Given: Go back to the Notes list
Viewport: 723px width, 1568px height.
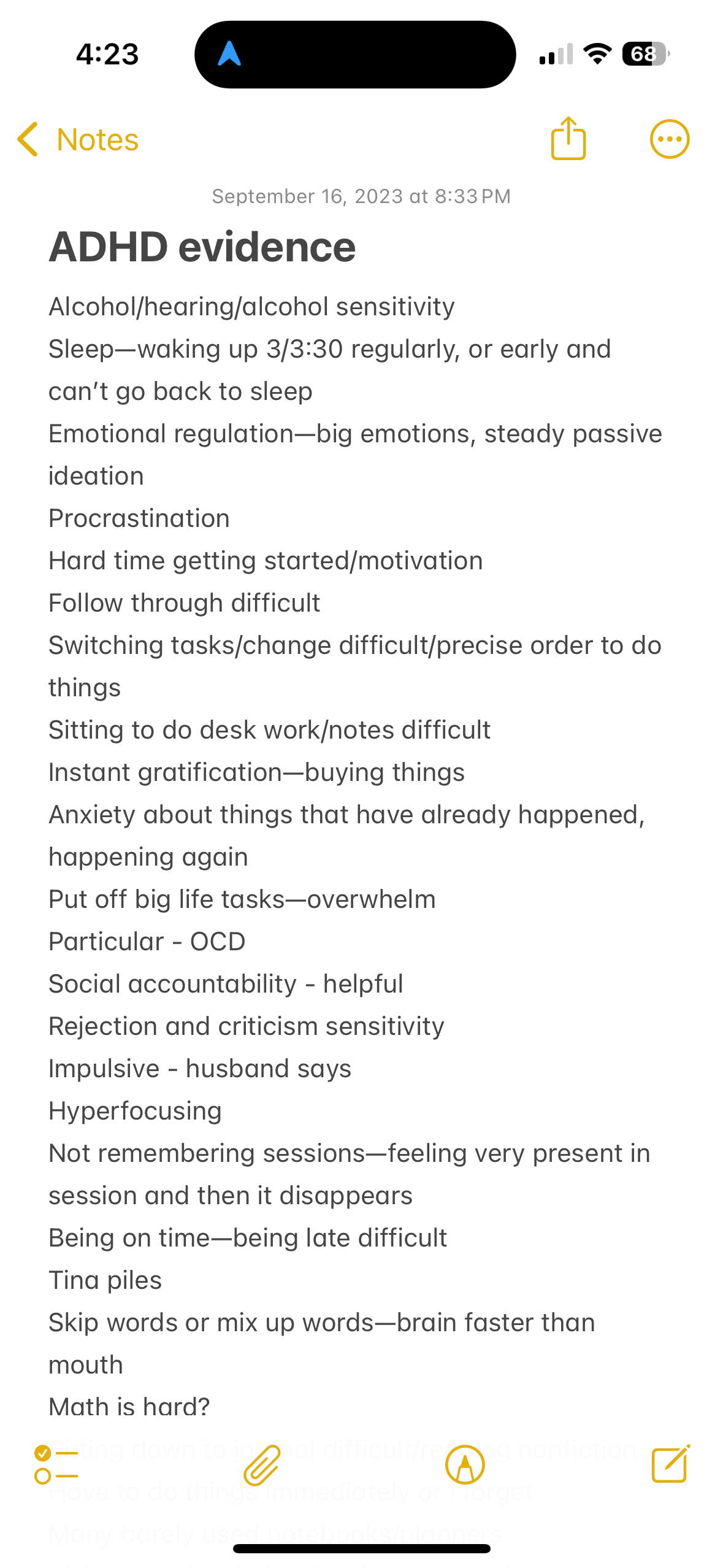Looking at the screenshot, I should coord(77,140).
